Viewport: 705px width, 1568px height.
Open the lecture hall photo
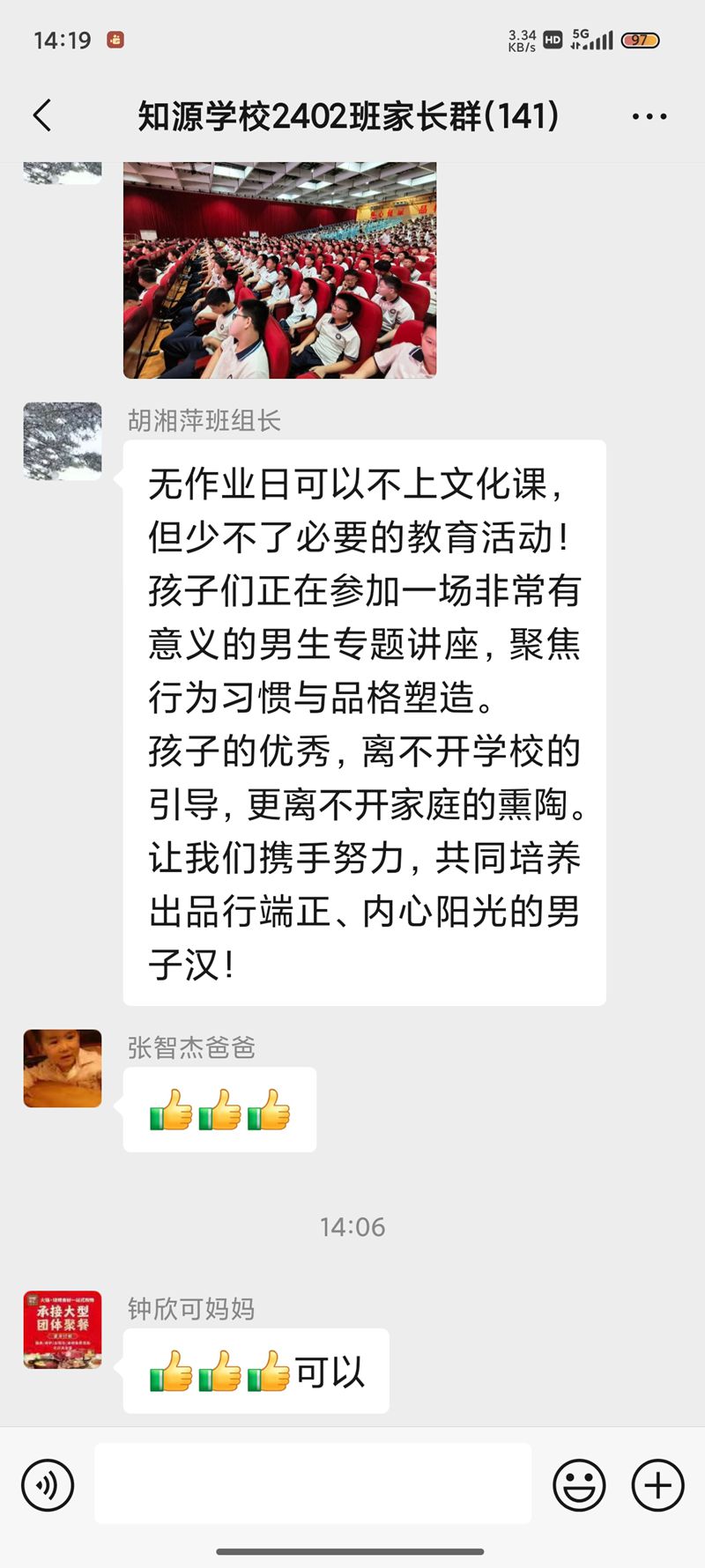click(279, 269)
